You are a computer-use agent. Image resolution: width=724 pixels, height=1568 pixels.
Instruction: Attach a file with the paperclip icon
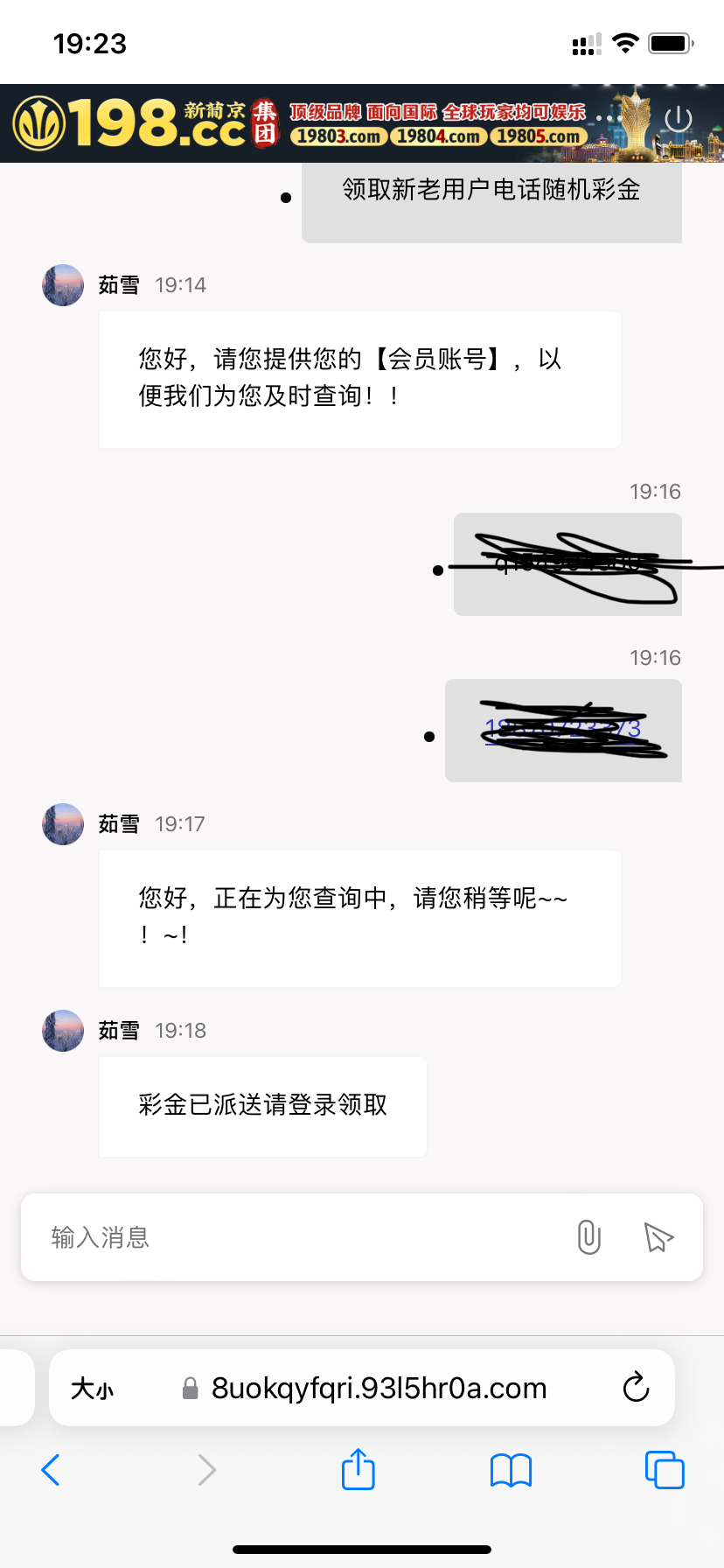[589, 1237]
